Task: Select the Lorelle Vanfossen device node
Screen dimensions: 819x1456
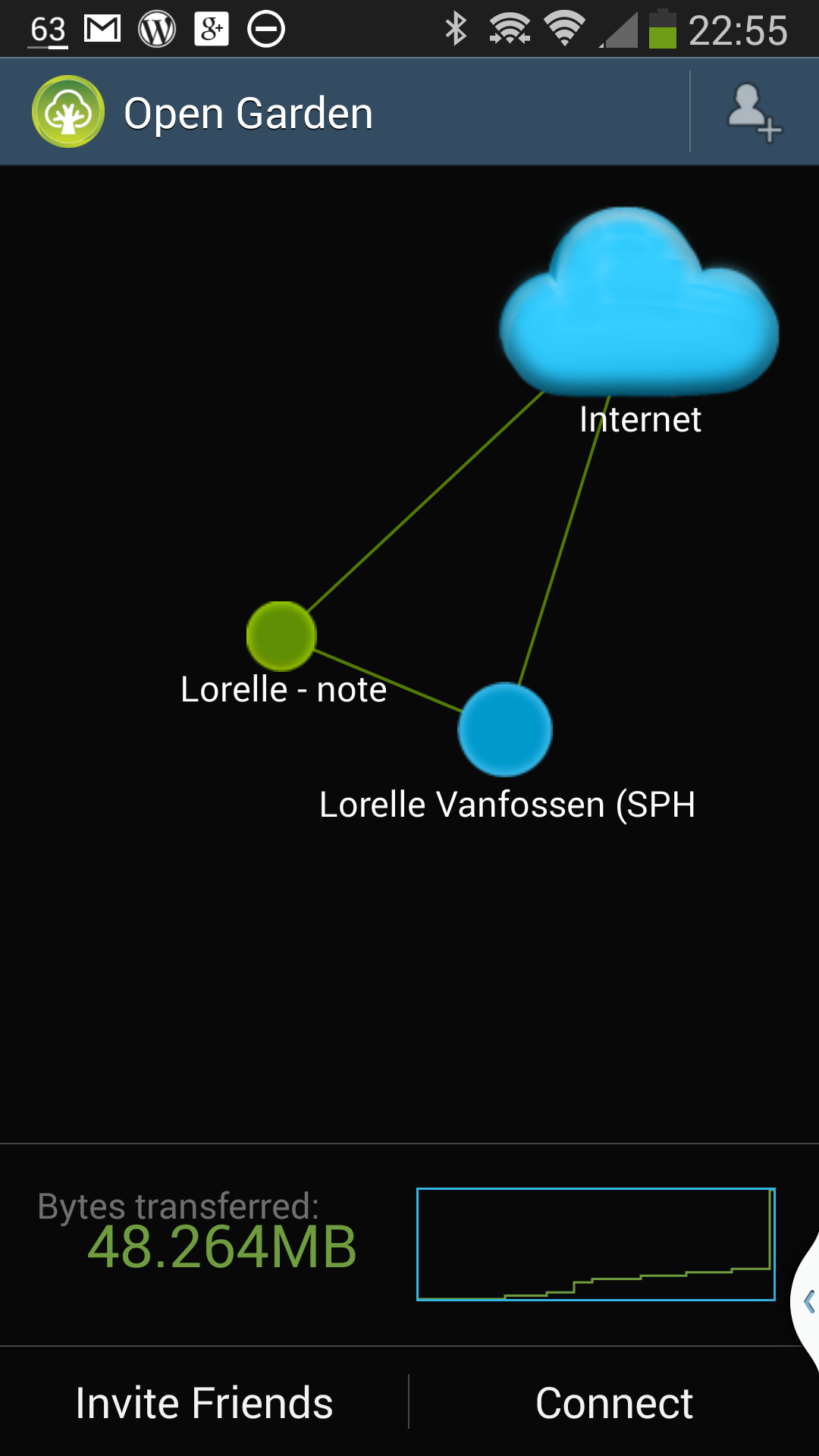Action: click(505, 730)
